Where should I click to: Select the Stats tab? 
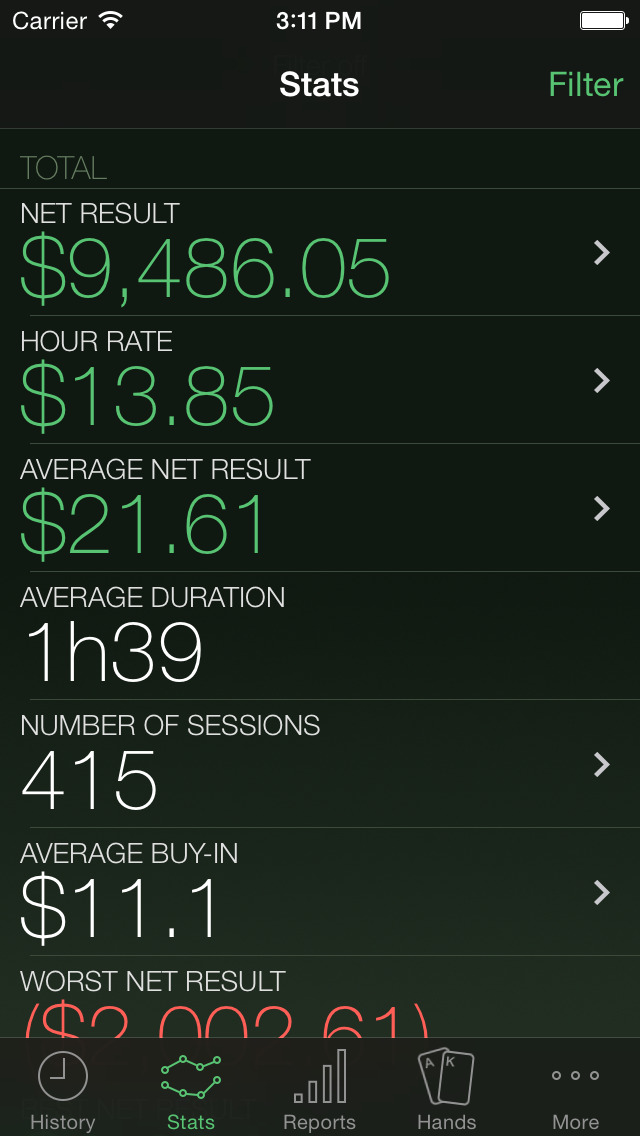point(191,1090)
